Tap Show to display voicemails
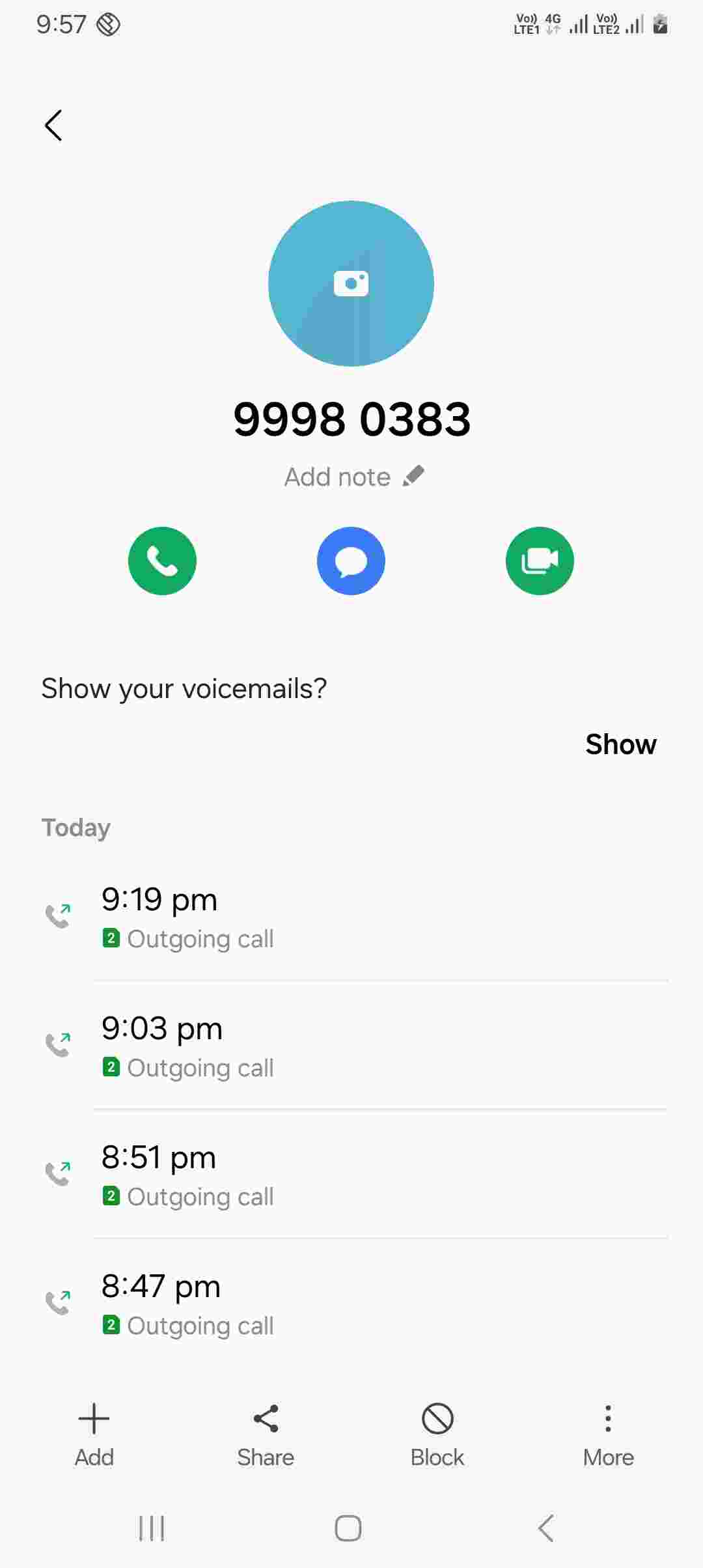This screenshot has width=703, height=1568. (620, 744)
